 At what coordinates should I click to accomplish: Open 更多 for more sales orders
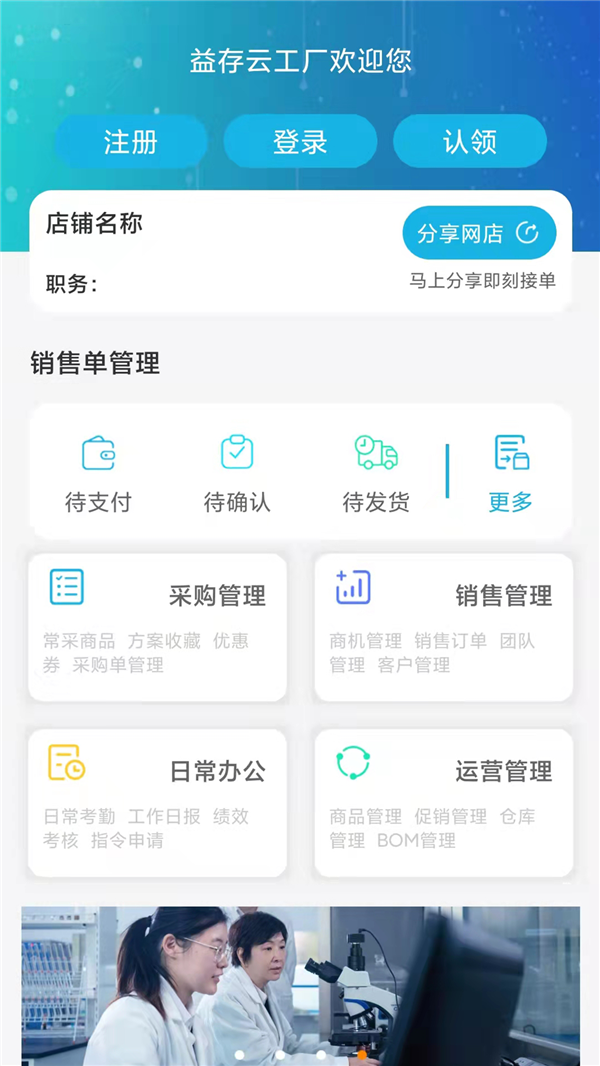click(x=511, y=474)
